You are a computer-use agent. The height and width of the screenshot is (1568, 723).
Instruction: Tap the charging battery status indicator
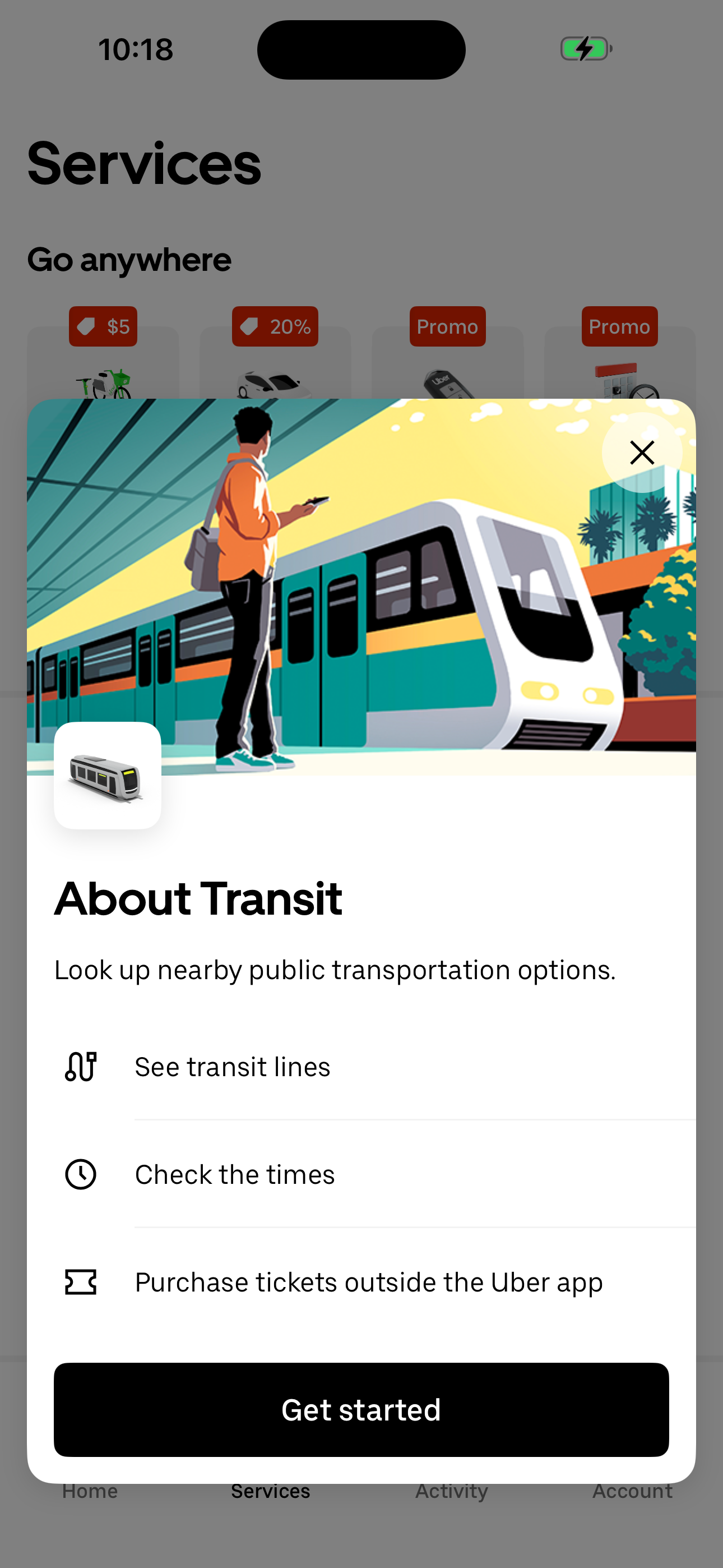(x=586, y=49)
